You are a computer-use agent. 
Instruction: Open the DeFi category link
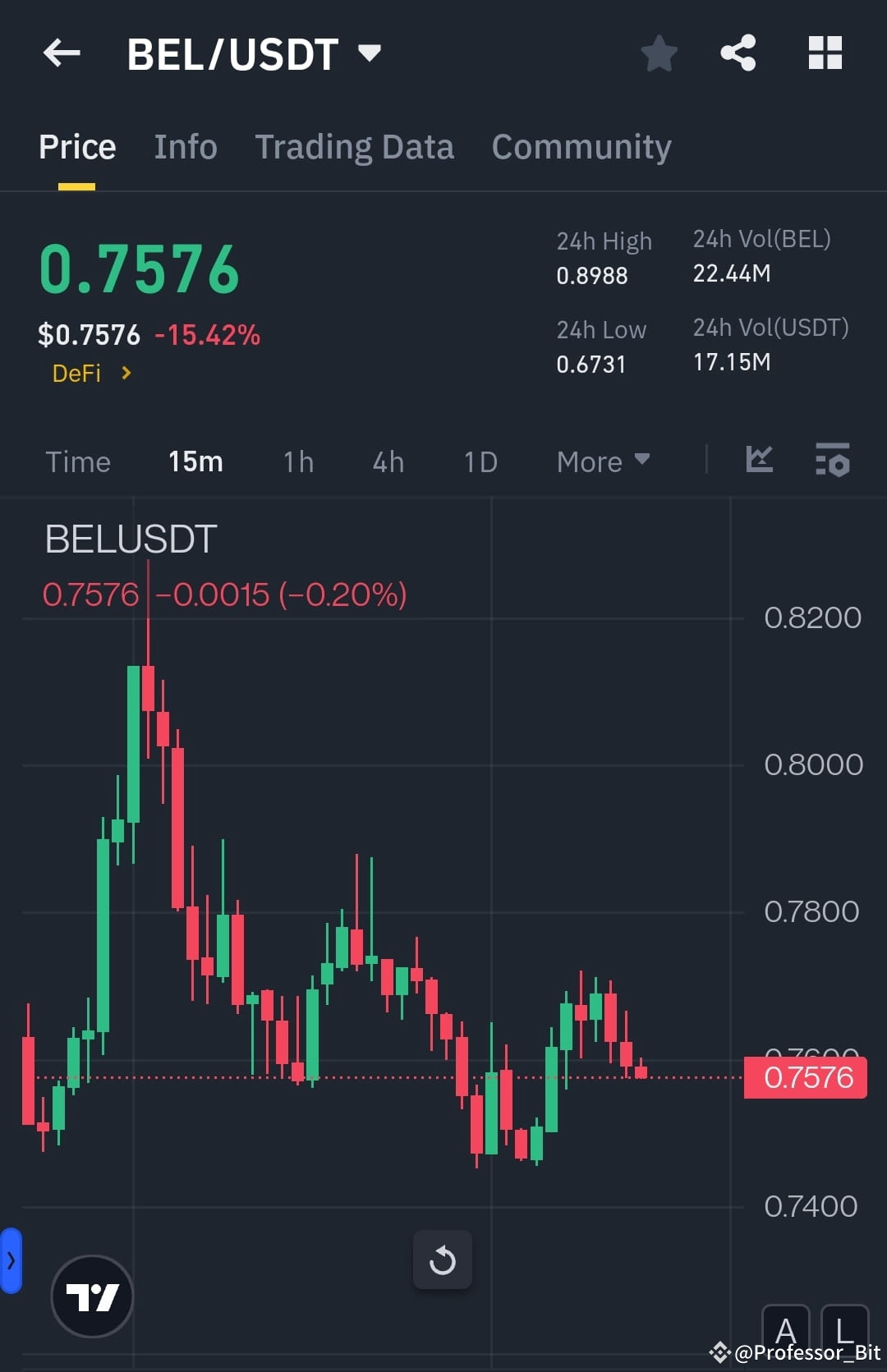click(90, 374)
